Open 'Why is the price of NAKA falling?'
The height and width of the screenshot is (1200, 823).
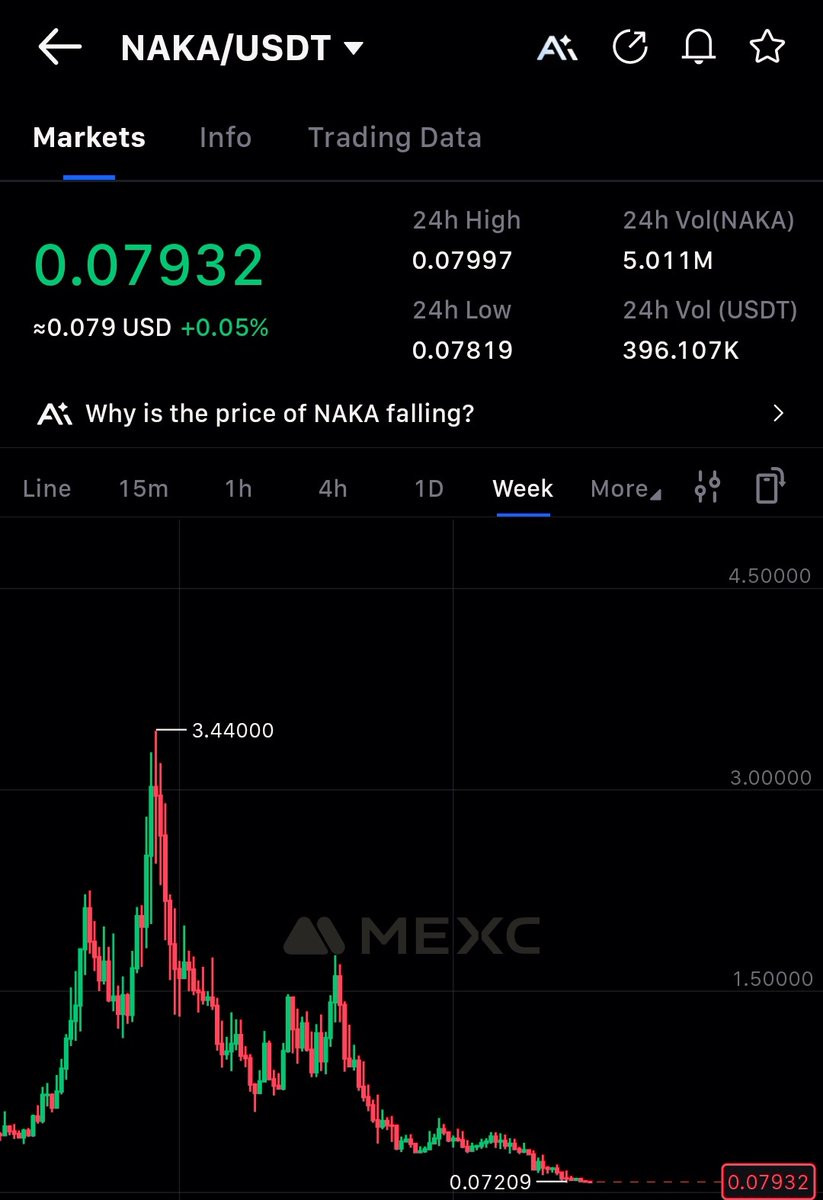[x=411, y=413]
